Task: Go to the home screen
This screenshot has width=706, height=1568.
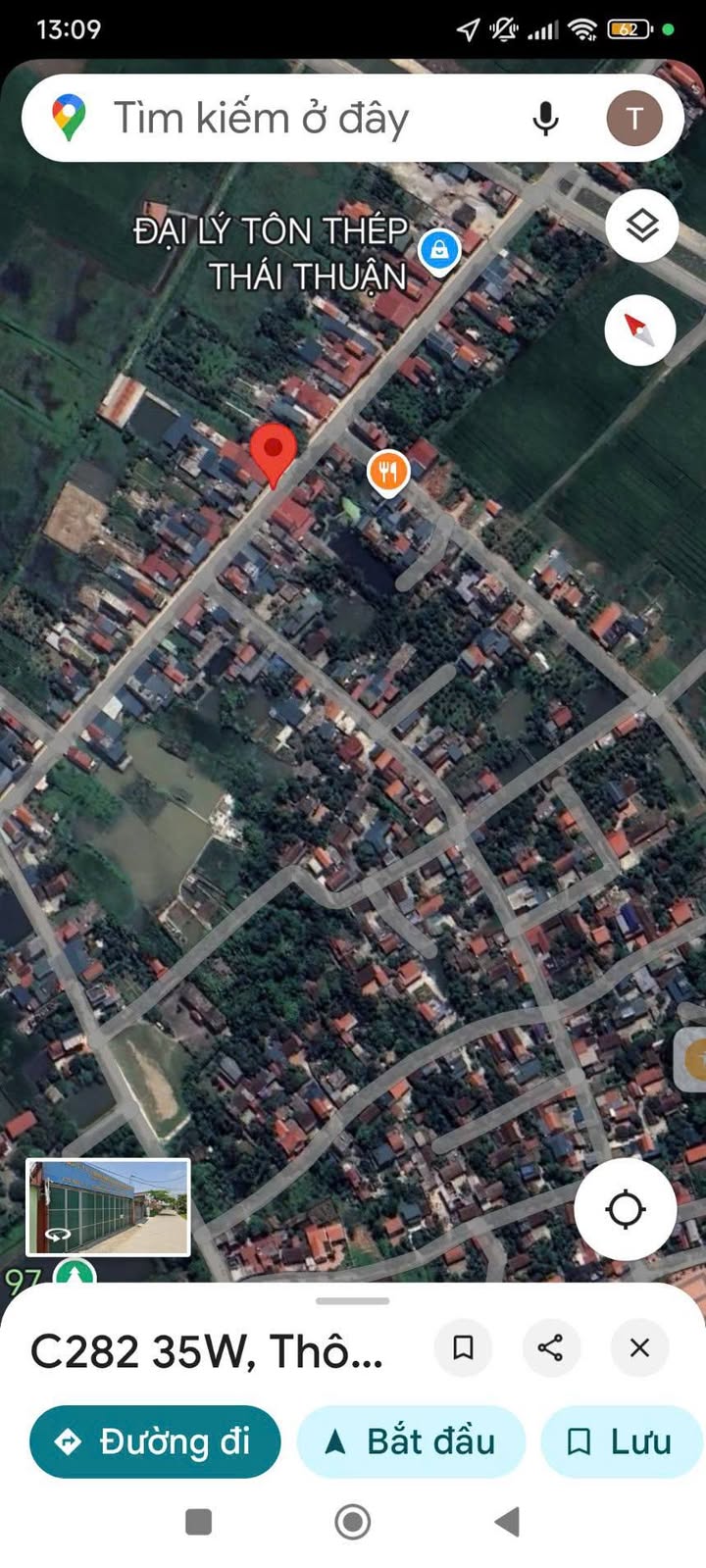Action: click(353, 1522)
